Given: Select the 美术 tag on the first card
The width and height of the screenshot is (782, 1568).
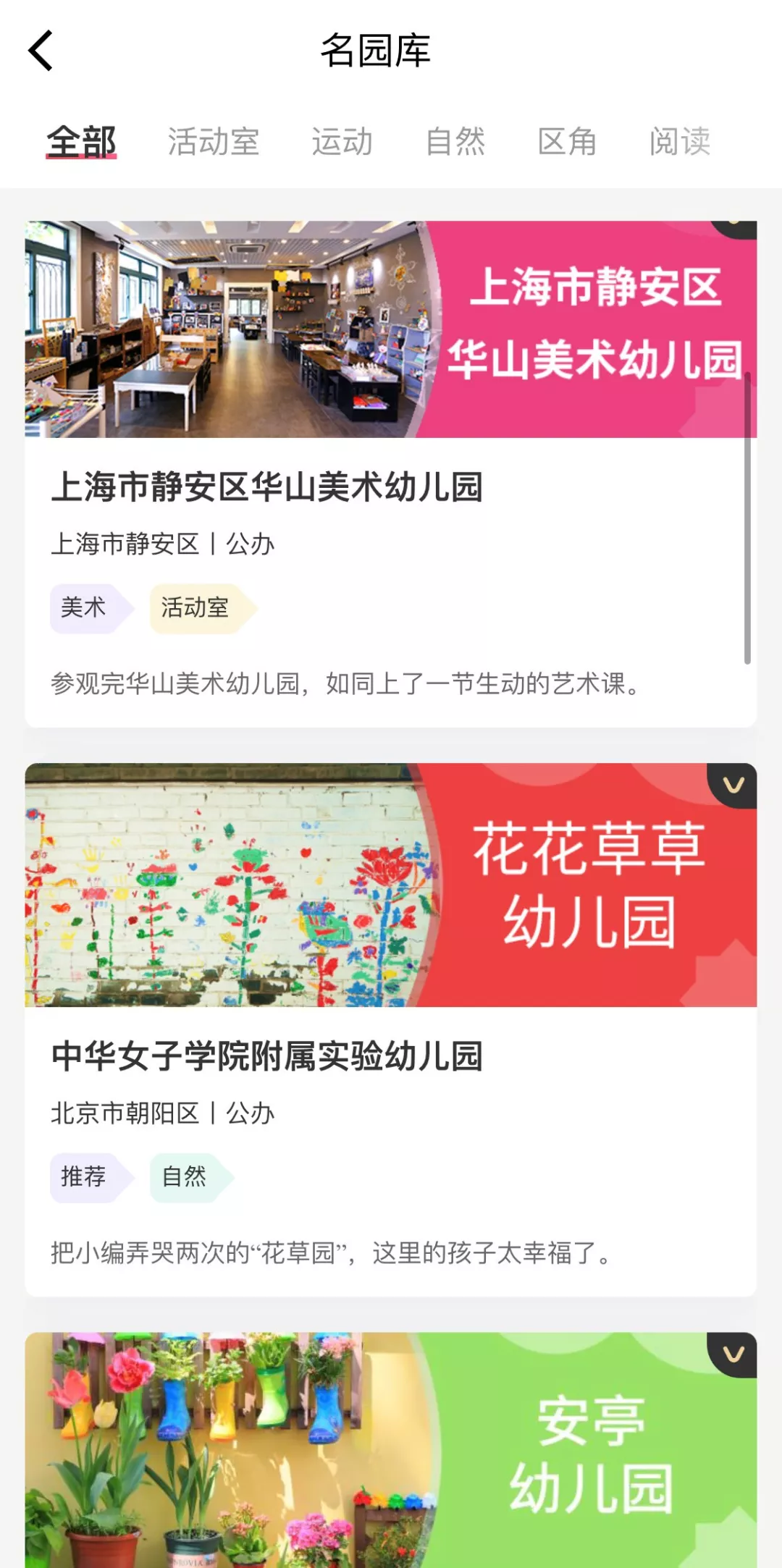Looking at the screenshot, I should click(85, 608).
